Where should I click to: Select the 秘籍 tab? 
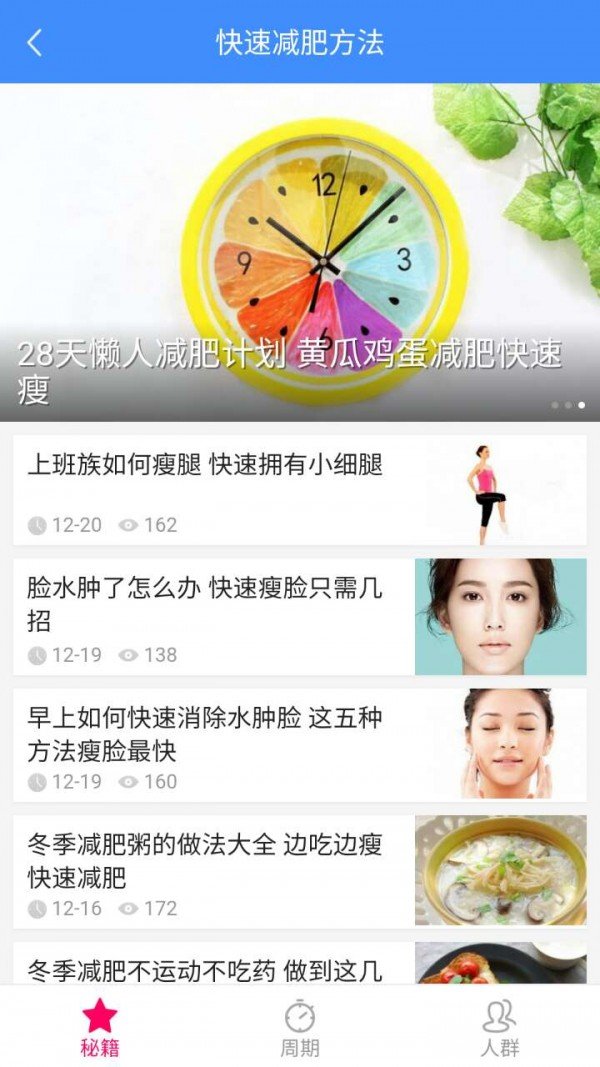click(x=100, y=1026)
